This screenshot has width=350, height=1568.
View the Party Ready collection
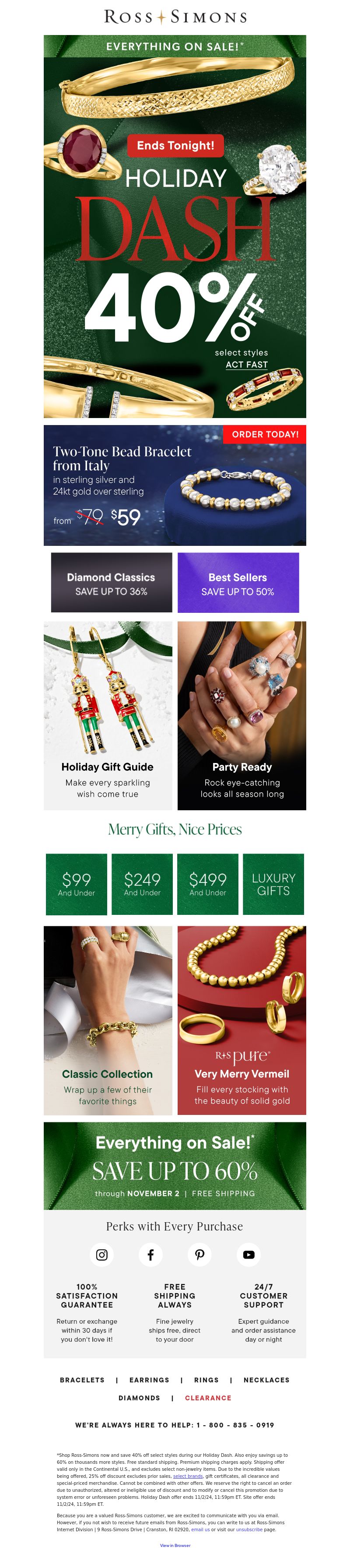(241, 715)
